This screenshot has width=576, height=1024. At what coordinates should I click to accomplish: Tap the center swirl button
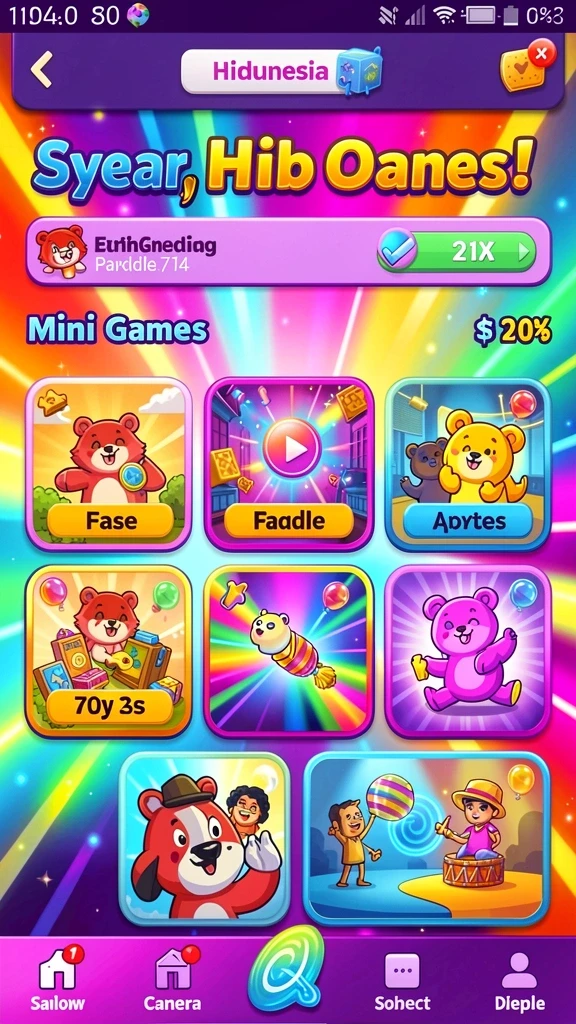click(x=287, y=969)
